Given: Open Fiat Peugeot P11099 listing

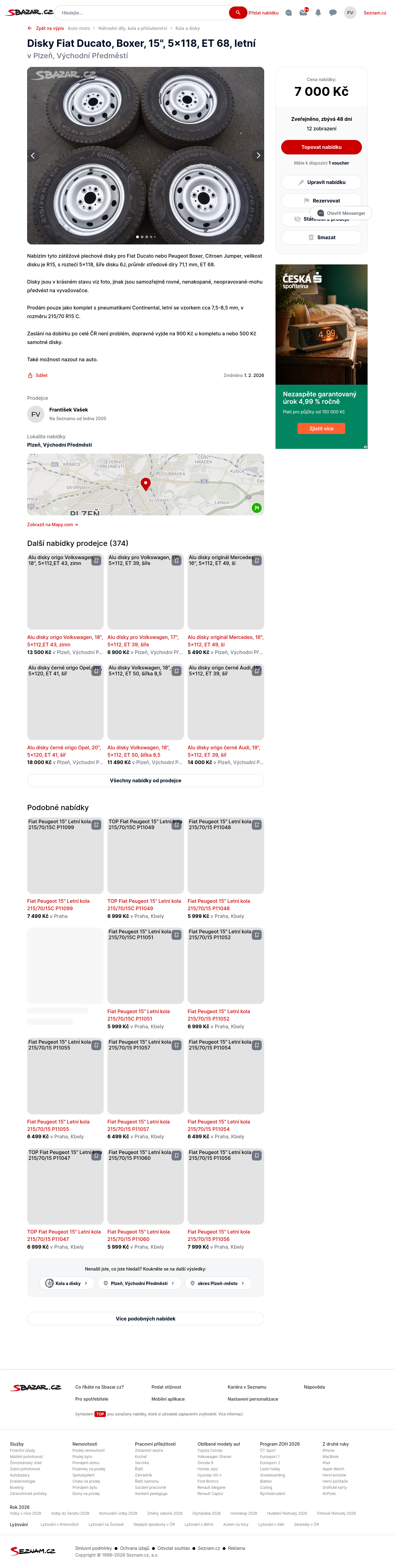Looking at the screenshot, I should pos(59,904).
